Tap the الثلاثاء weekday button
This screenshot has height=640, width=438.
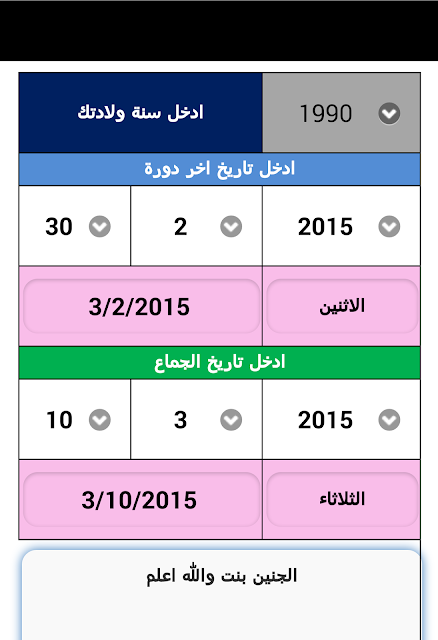[342, 500]
